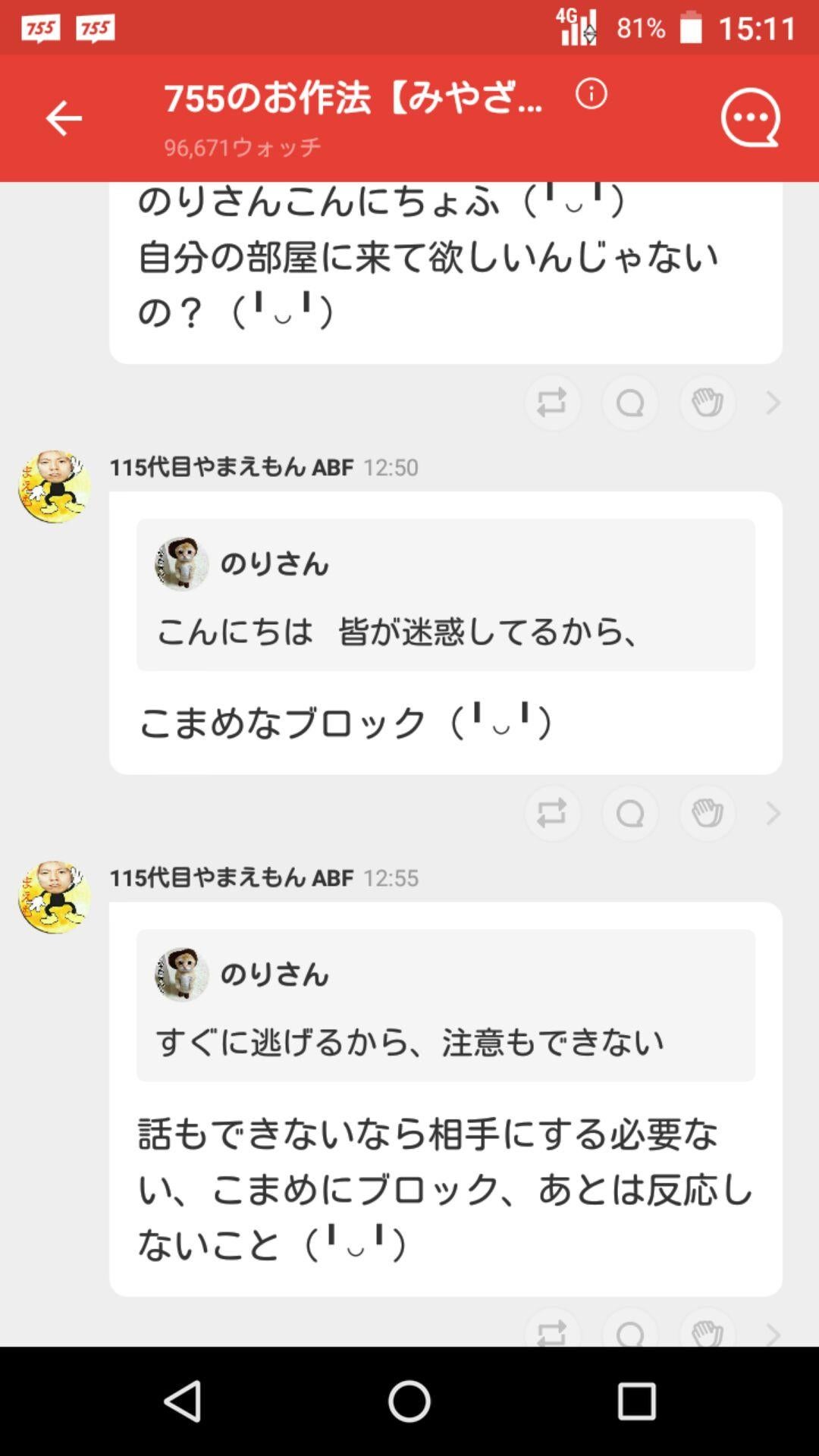The width and height of the screenshot is (819, 1456).
Task: Repost the topmost こんにちょふ message
Action: click(x=553, y=403)
